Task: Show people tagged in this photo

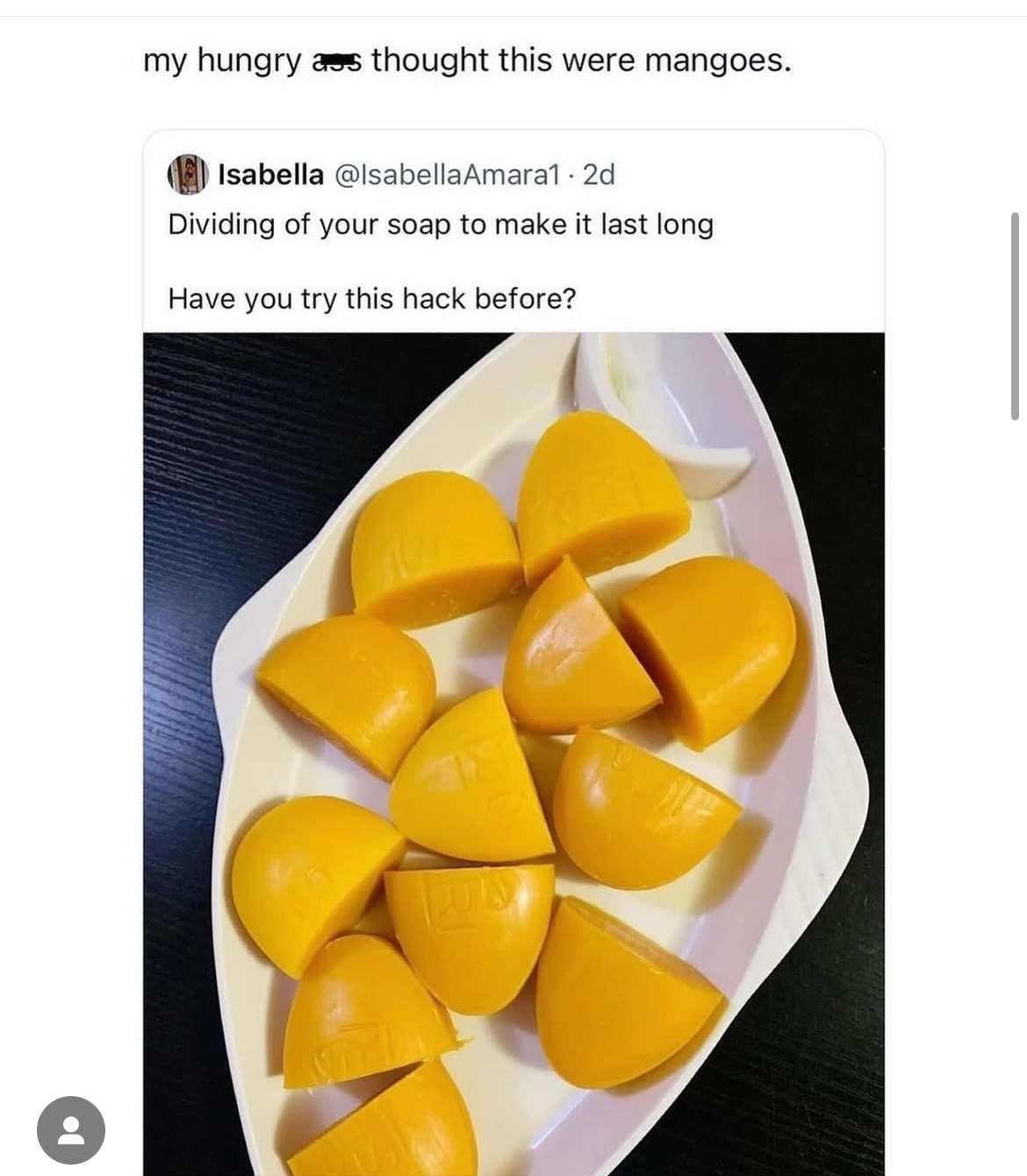Action: click(70, 1129)
